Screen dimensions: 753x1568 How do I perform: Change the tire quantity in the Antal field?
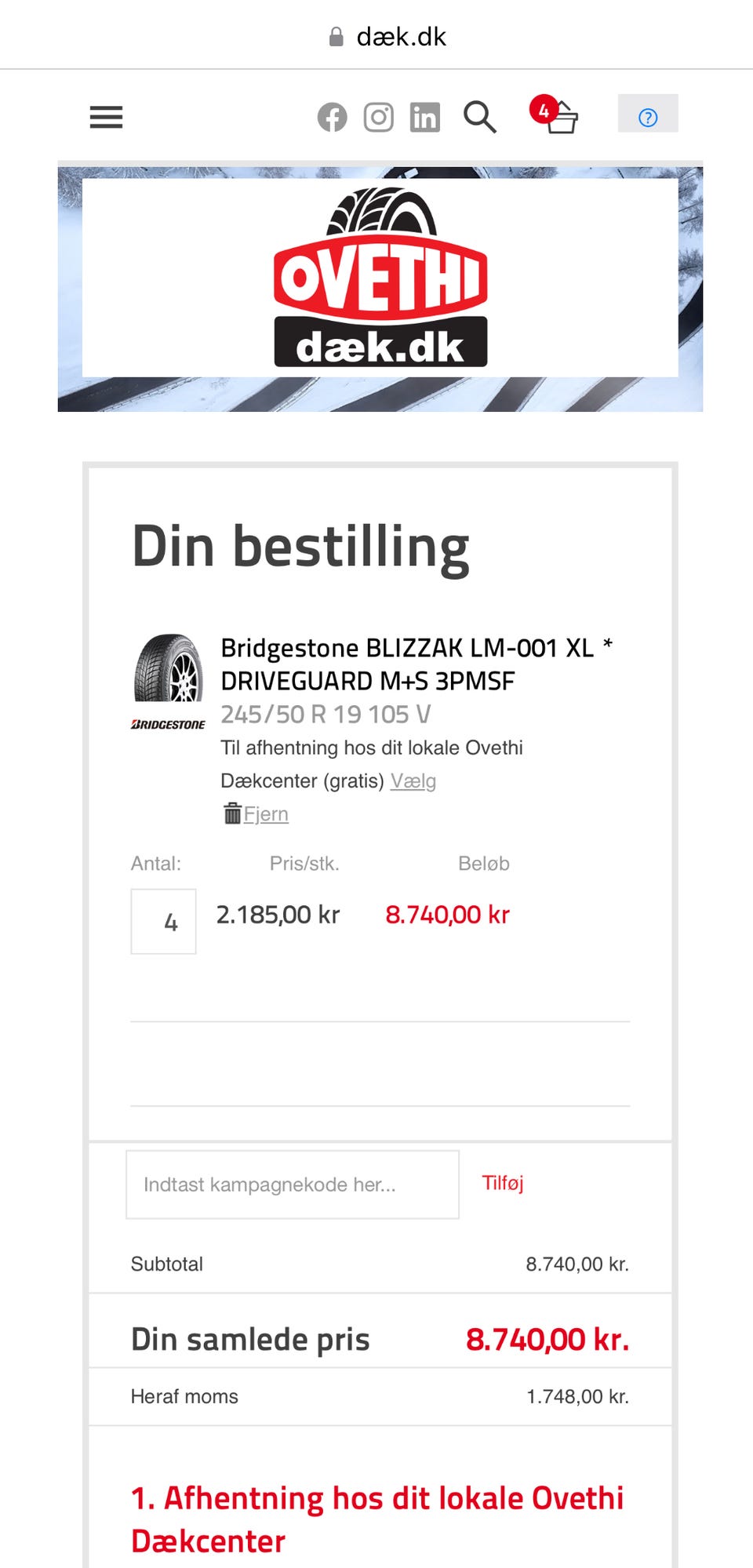pos(163,921)
